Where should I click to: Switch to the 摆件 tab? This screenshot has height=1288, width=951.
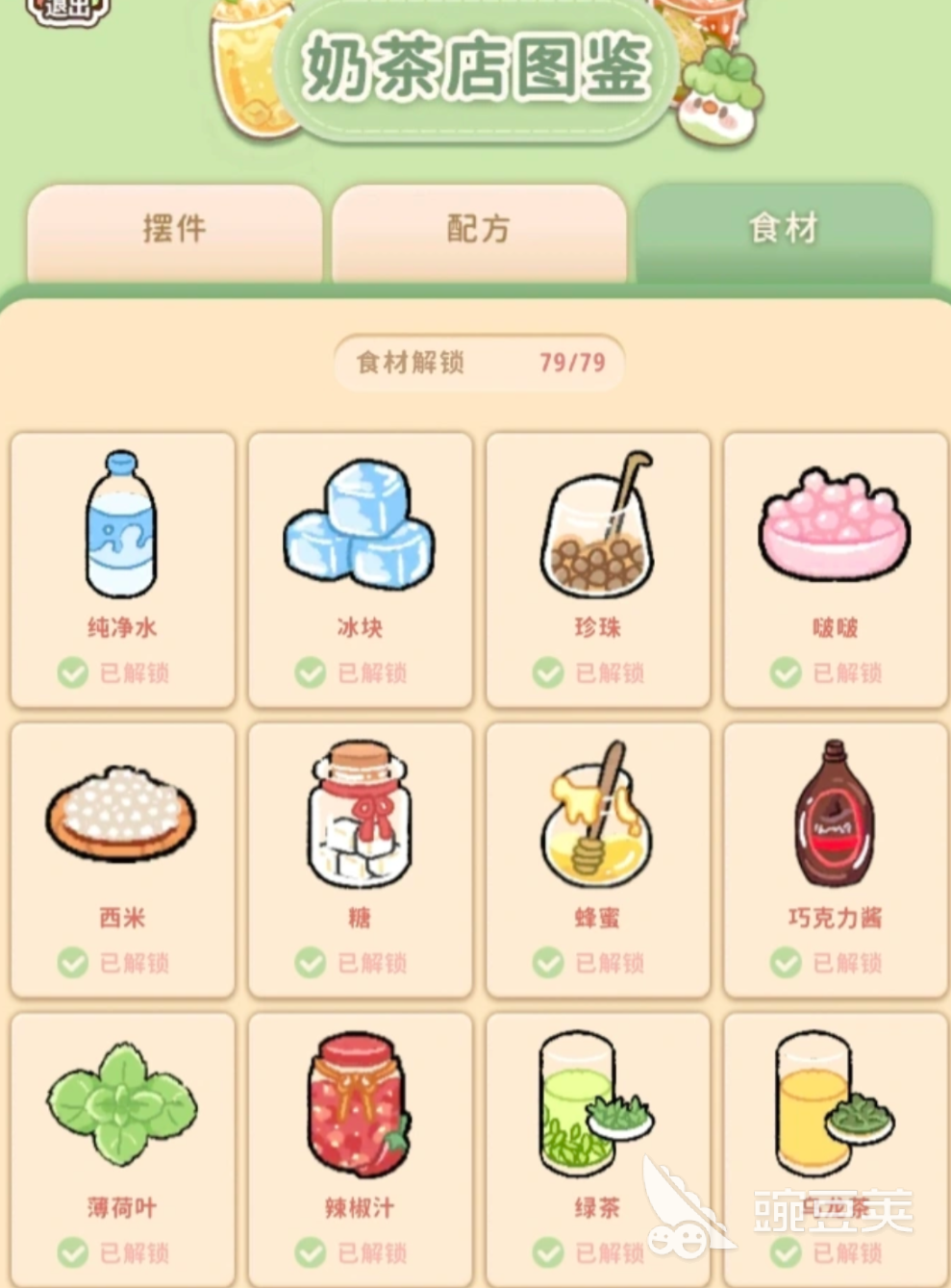(x=174, y=232)
